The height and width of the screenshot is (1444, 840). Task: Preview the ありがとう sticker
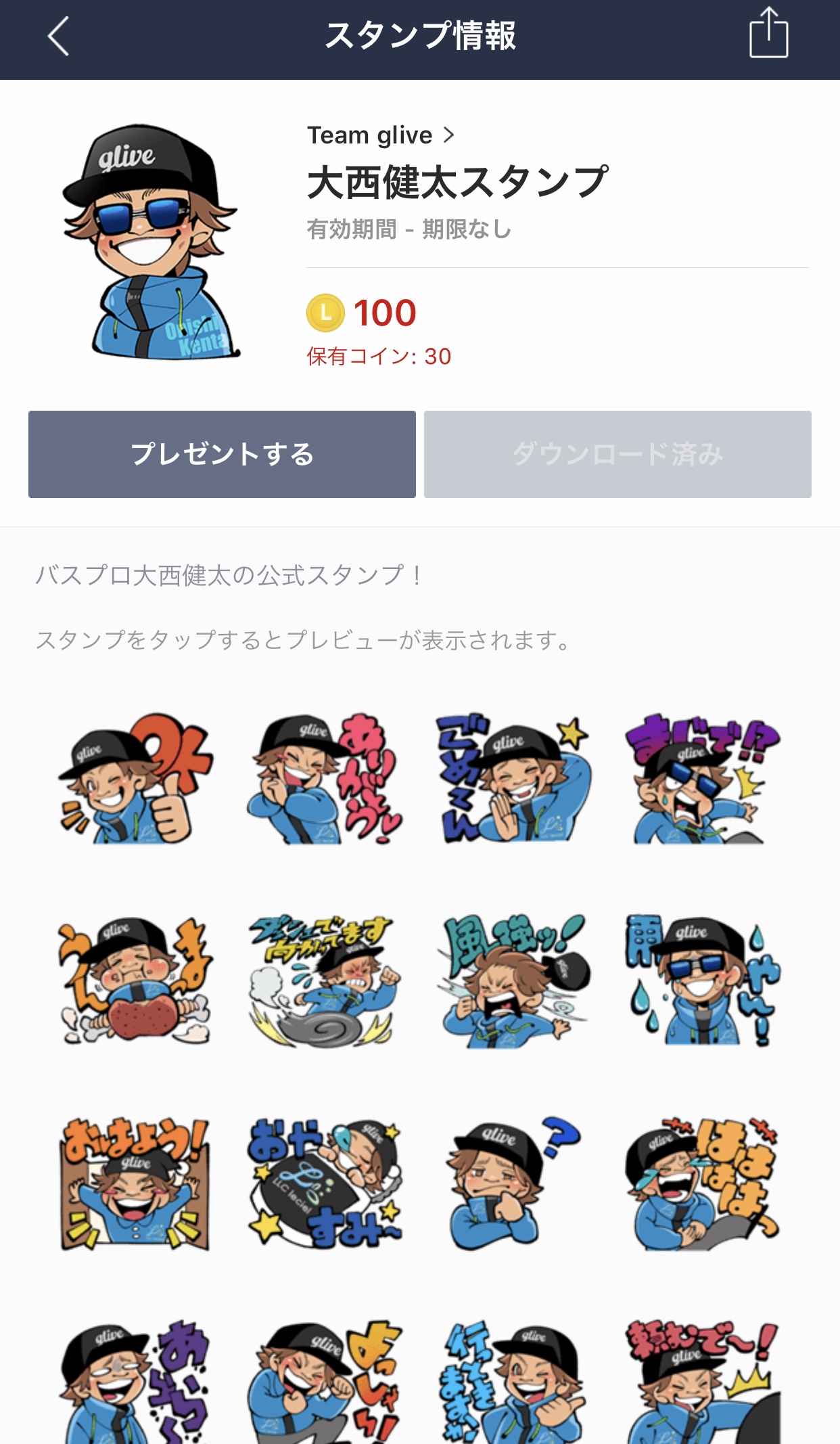click(x=325, y=778)
